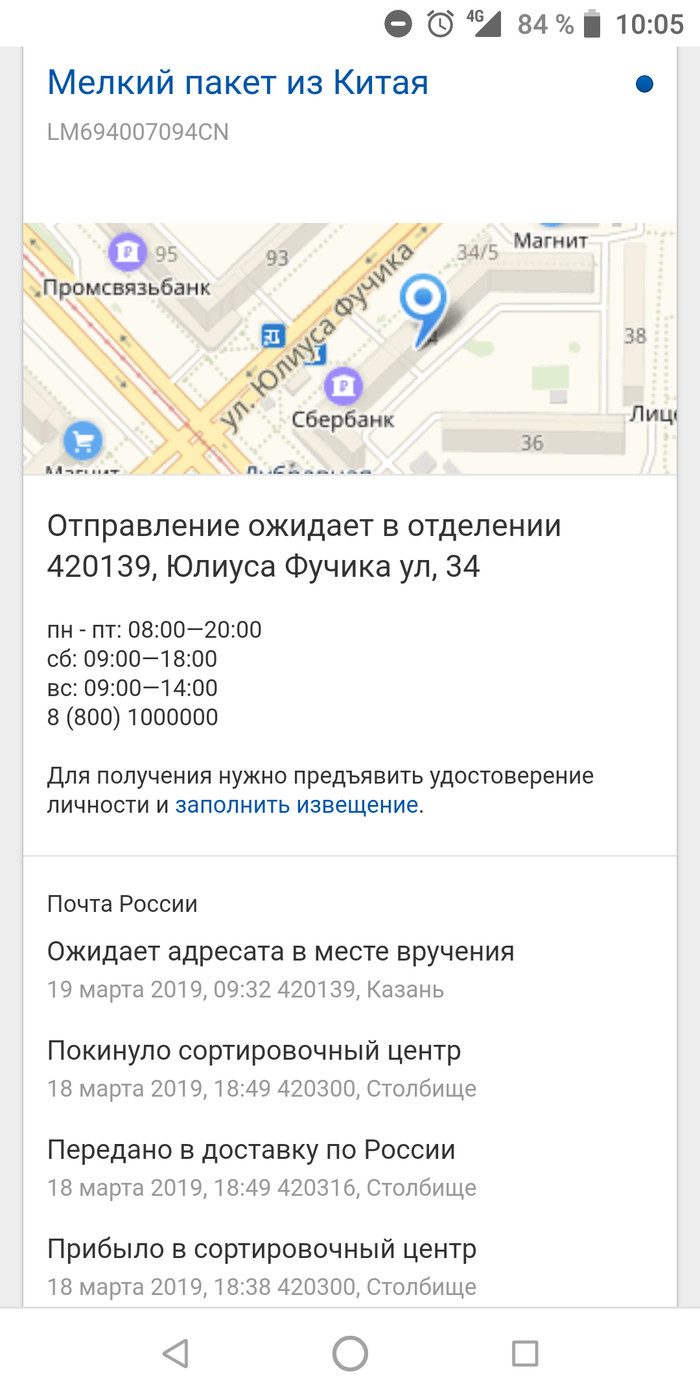Open the post office location map
The width and height of the screenshot is (700, 1400).
[350, 348]
